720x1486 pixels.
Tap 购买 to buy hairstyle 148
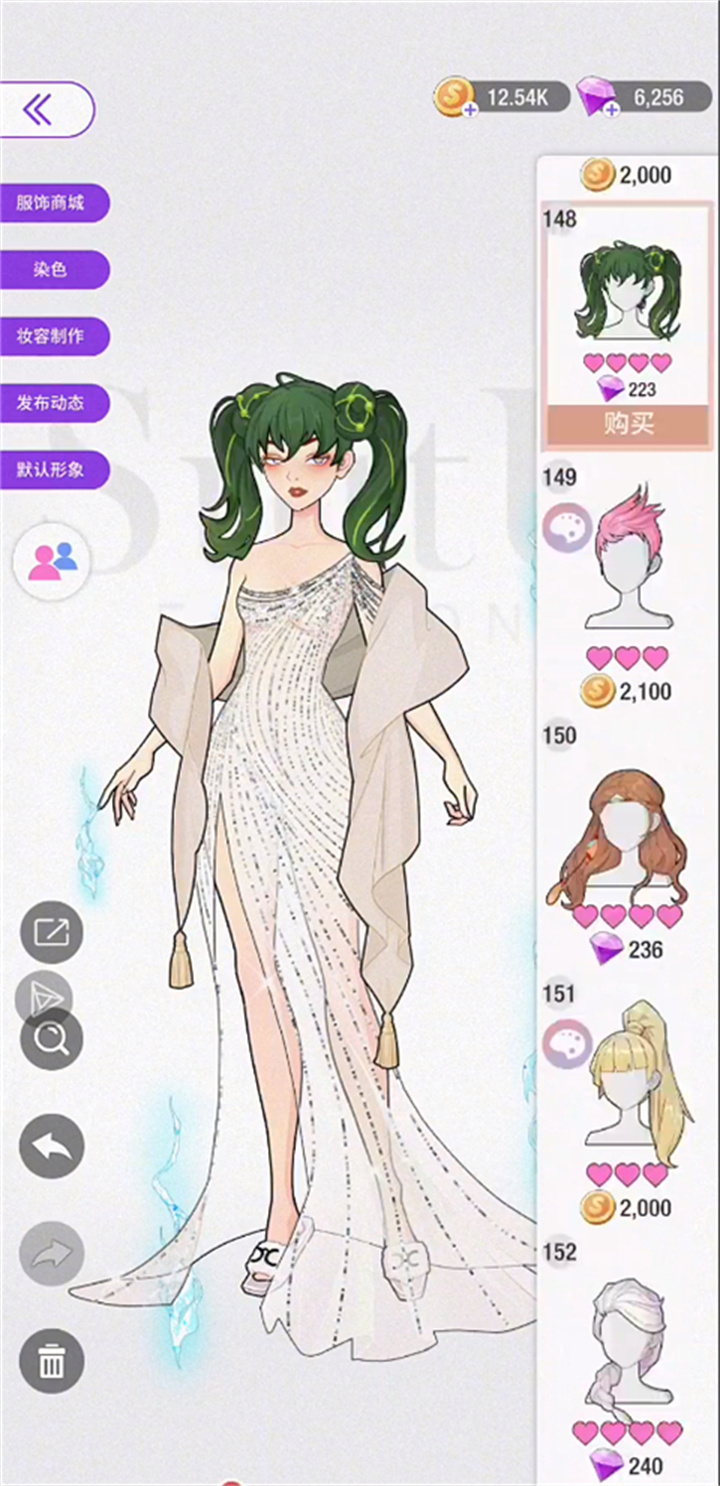[x=629, y=424]
